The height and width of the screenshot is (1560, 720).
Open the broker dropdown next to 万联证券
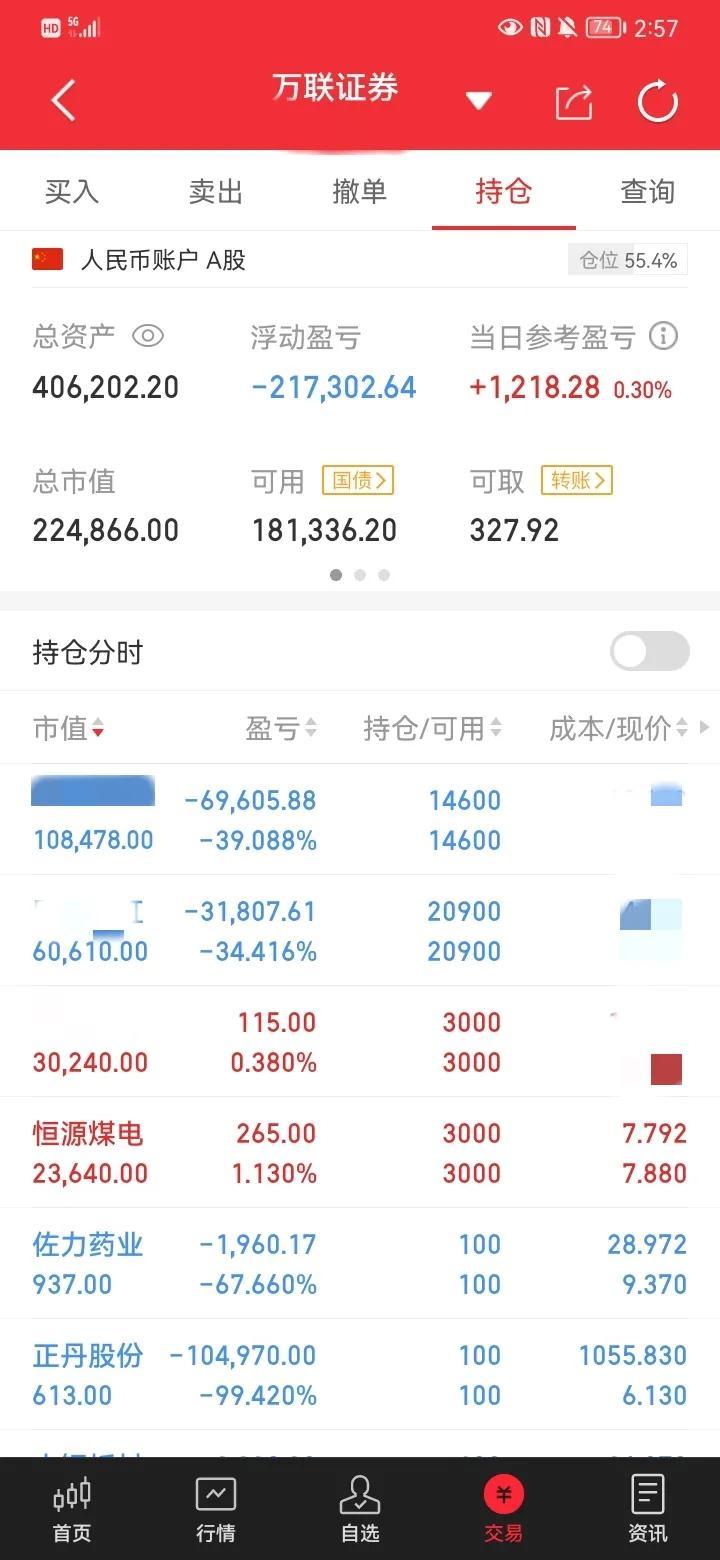(x=479, y=101)
